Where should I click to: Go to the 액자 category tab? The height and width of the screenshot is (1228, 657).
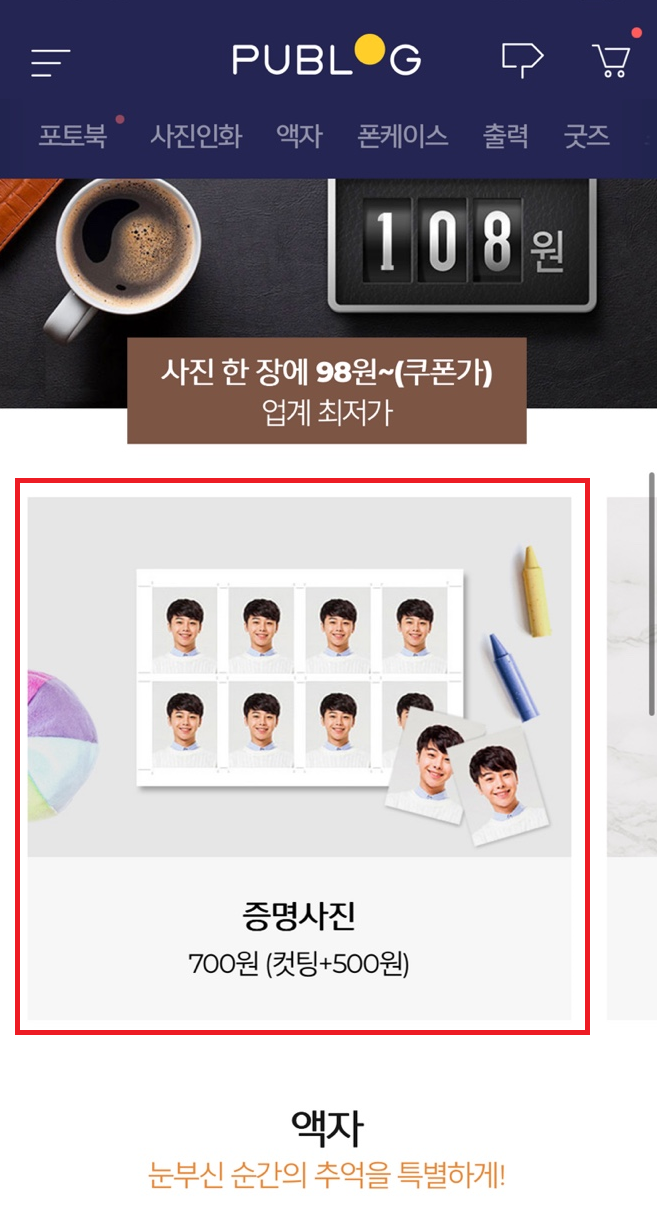(x=299, y=136)
